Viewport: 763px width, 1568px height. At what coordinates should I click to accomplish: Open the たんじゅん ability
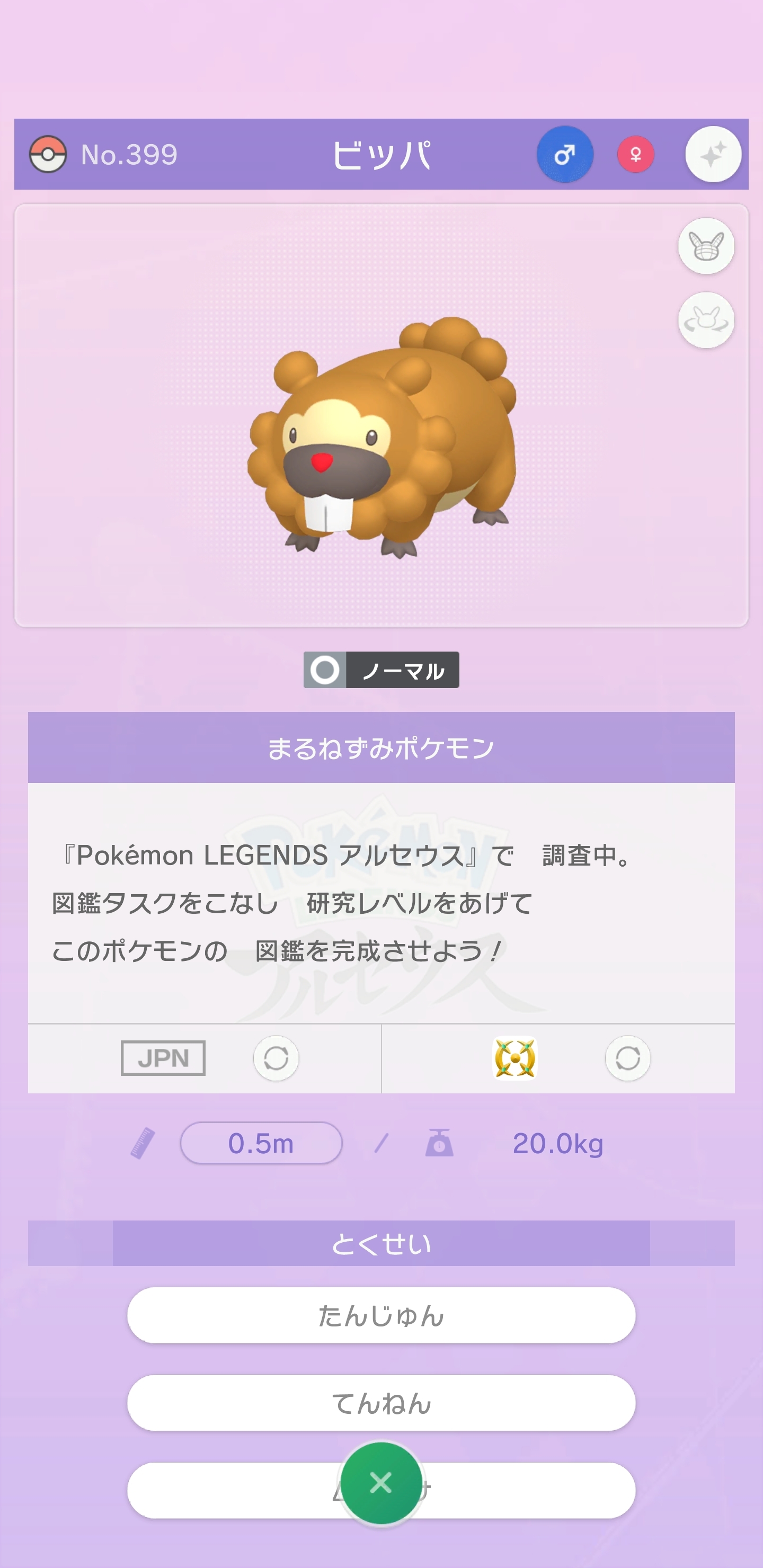tap(381, 1315)
